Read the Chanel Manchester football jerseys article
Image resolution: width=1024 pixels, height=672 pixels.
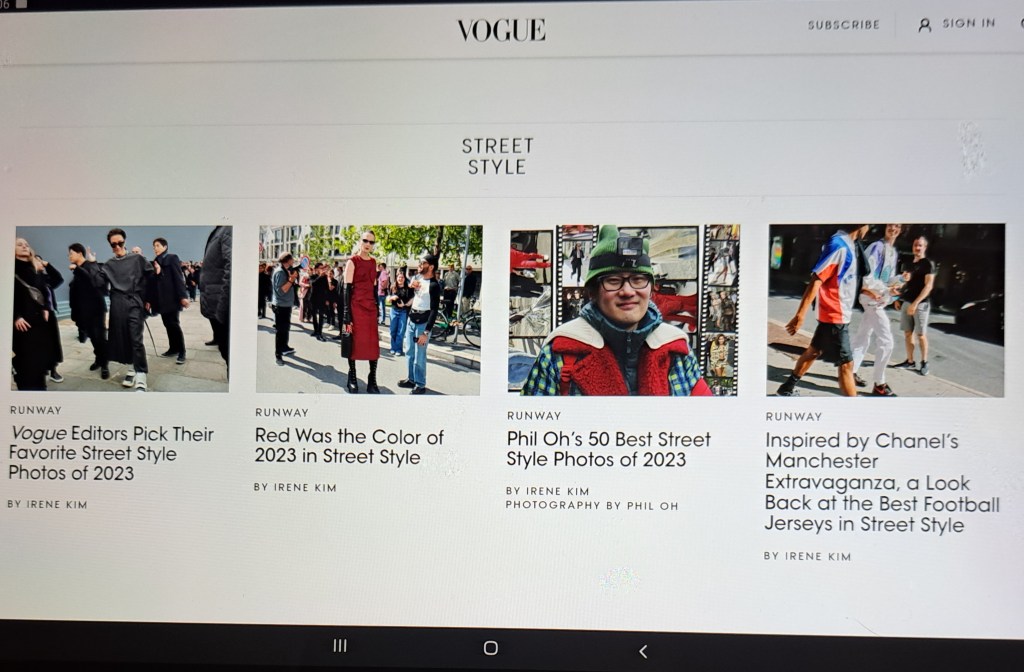coord(881,482)
